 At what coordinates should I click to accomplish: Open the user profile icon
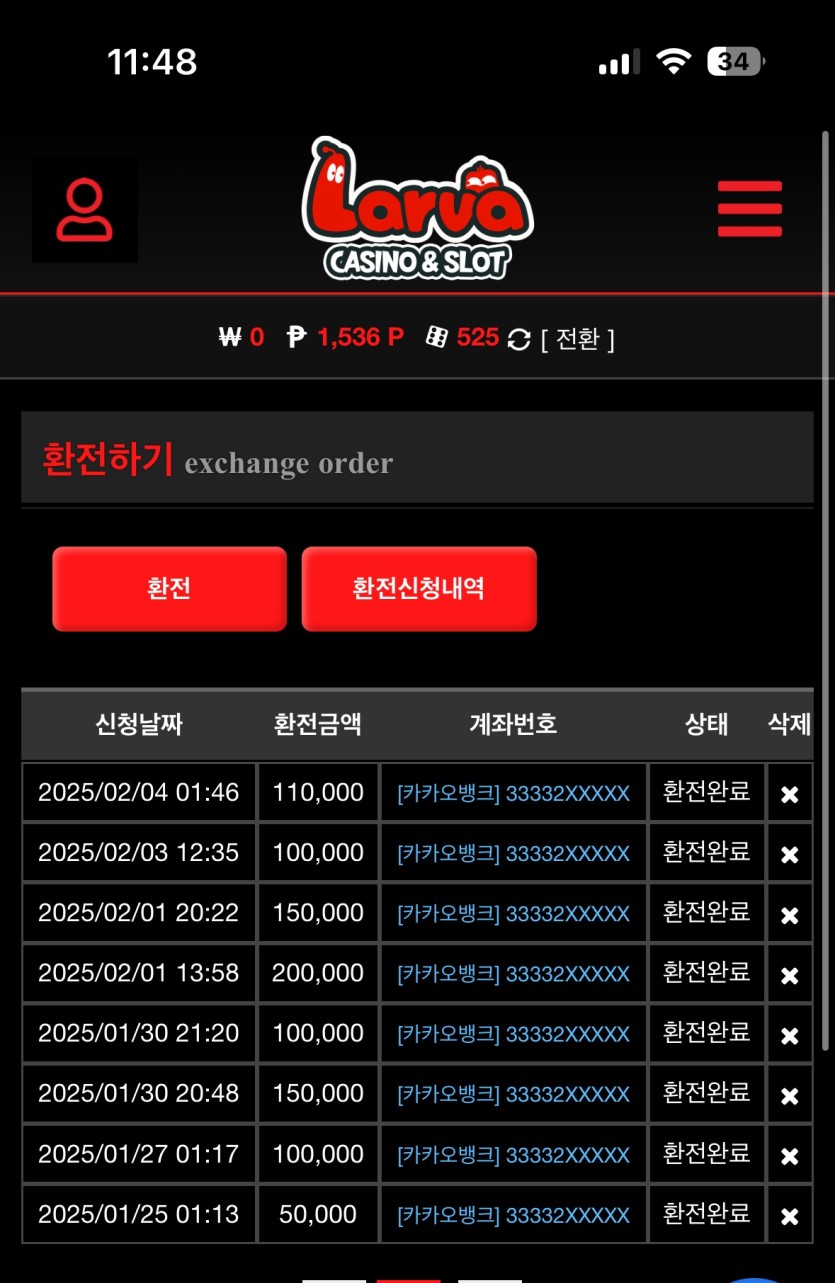84,210
